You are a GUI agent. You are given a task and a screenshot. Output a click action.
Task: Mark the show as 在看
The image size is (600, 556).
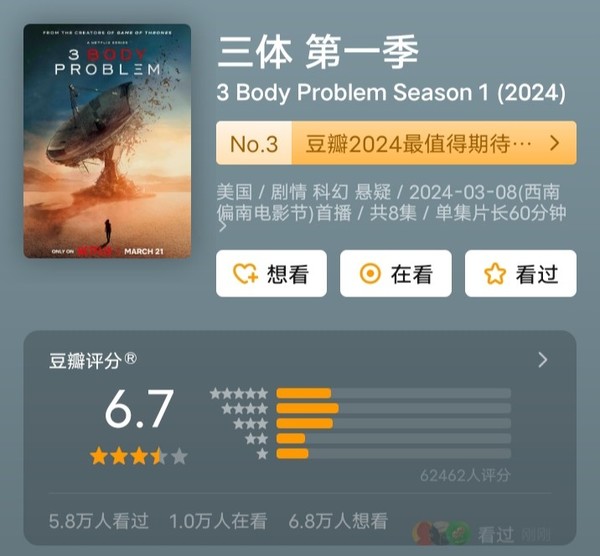tap(396, 274)
